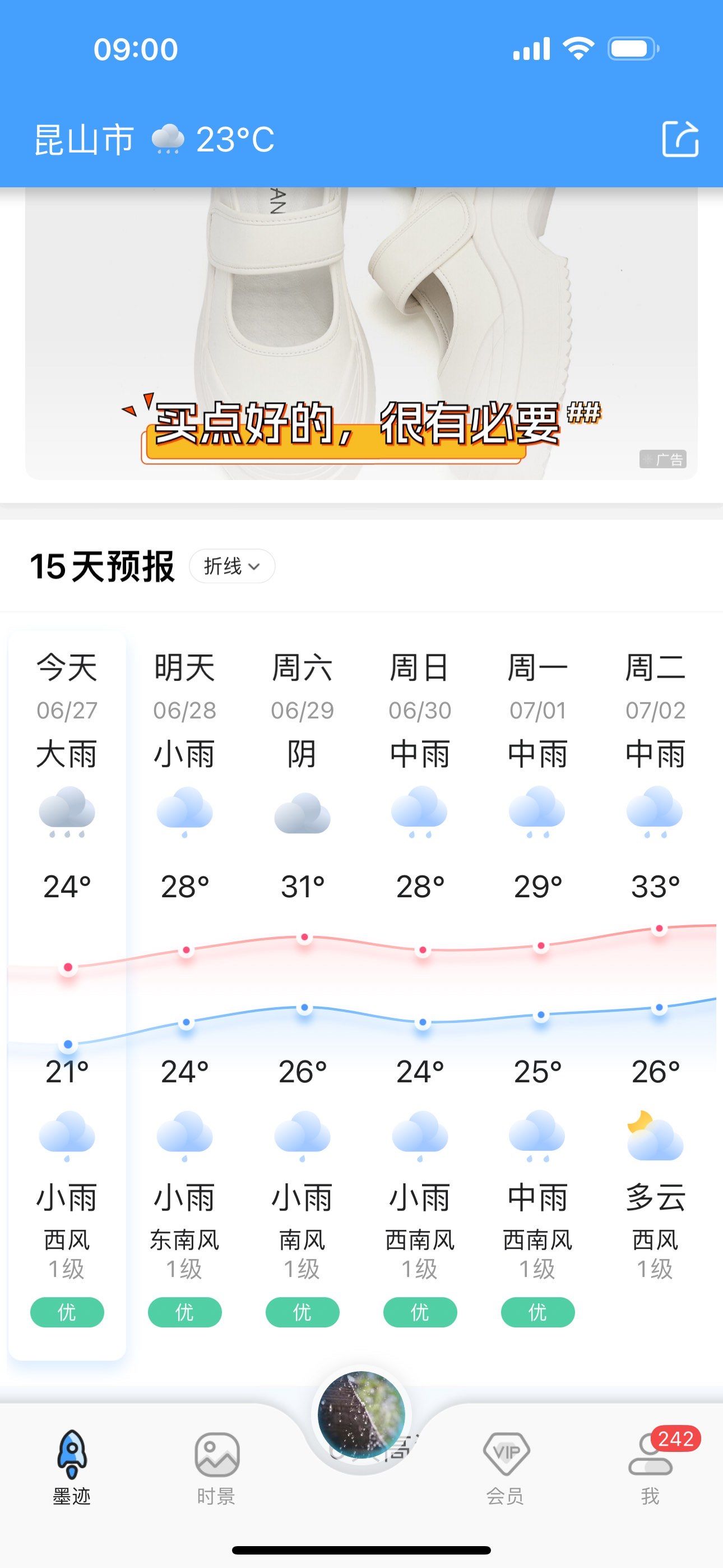This screenshot has width=723, height=1568.
Task: Tap the rainy weather icon next to 23°C
Action: [168, 139]
